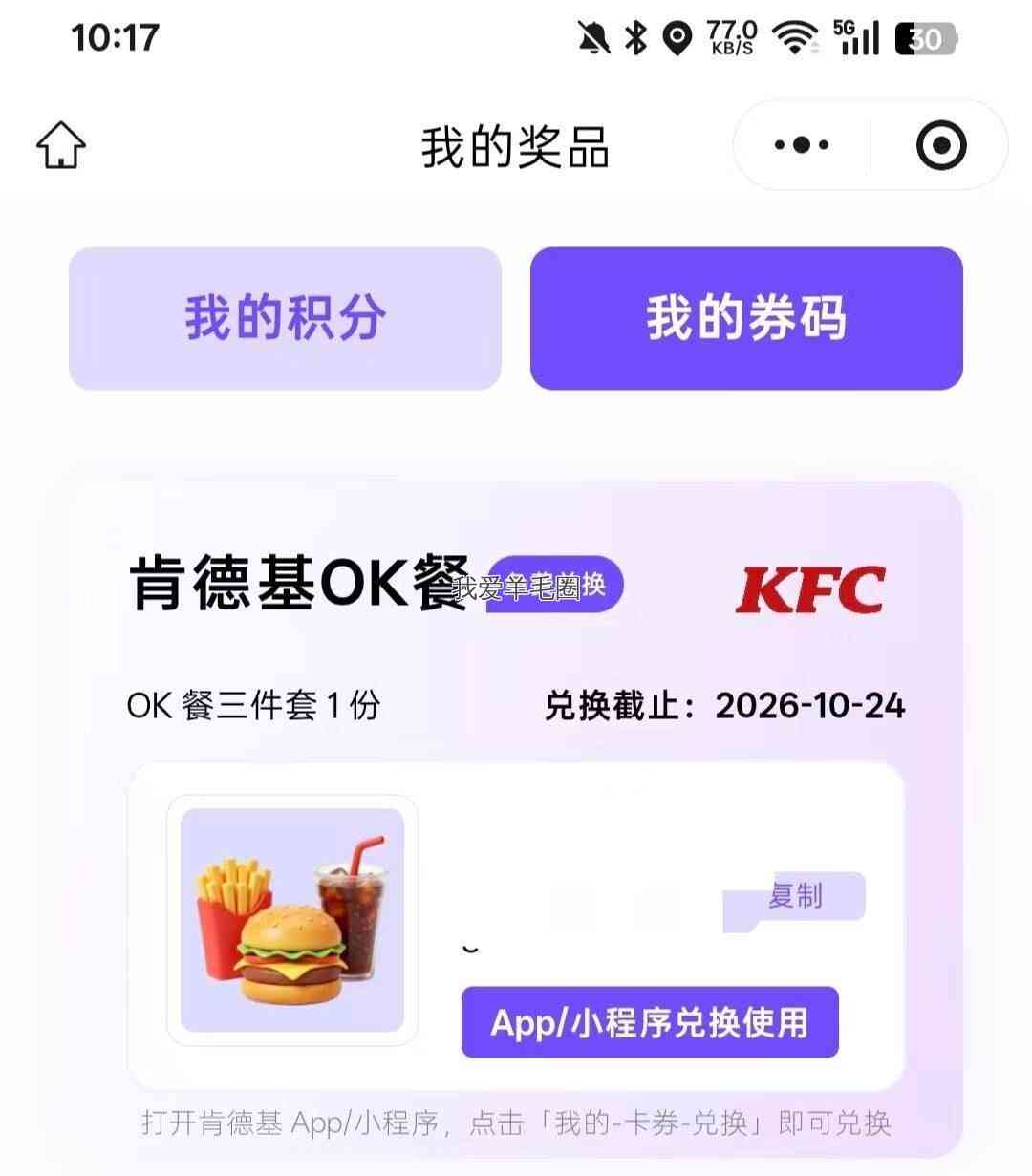Tap App/小程序兑换使用 button

click(x=650, y=1022)
